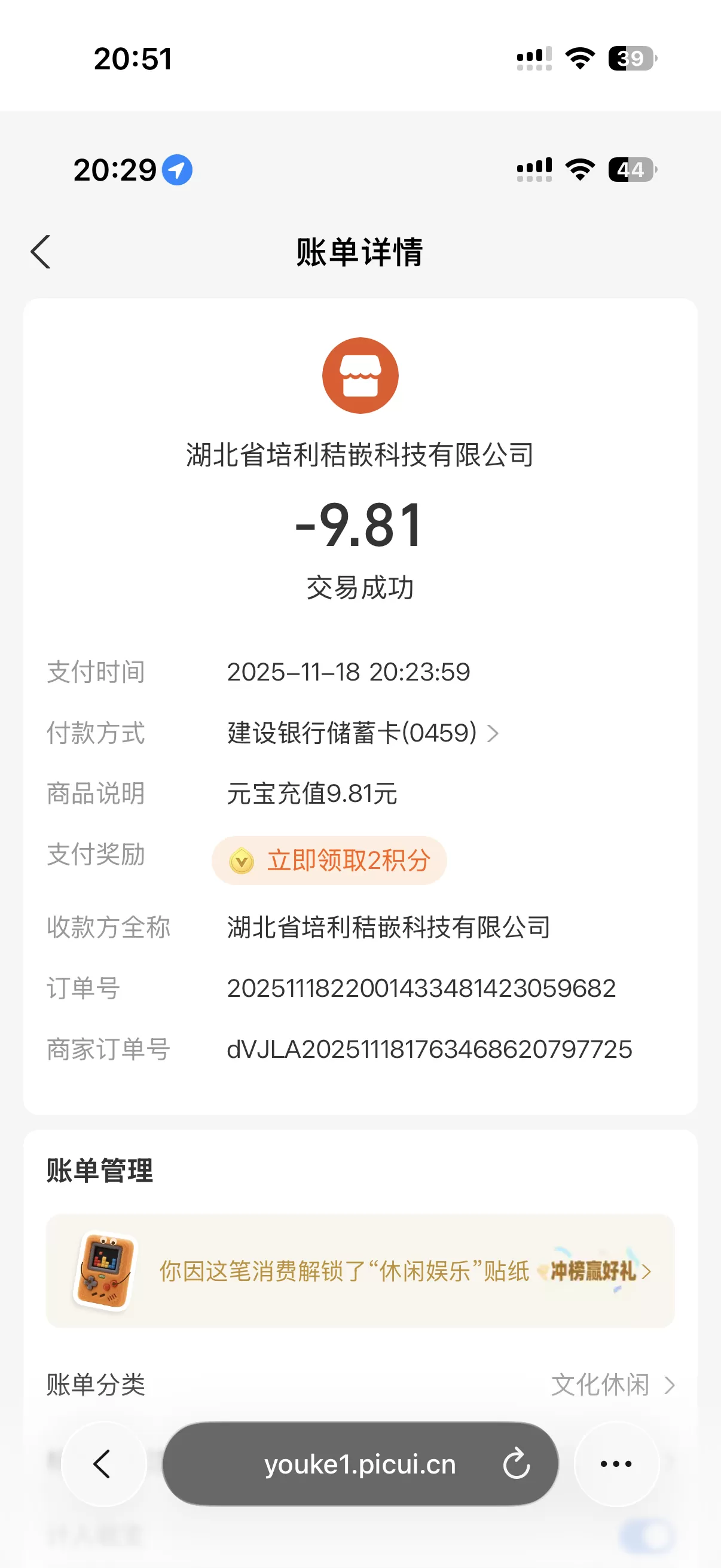Click the refresh icon in the bottom address bar
The image size is (721, 1568).
[517, 1464]
